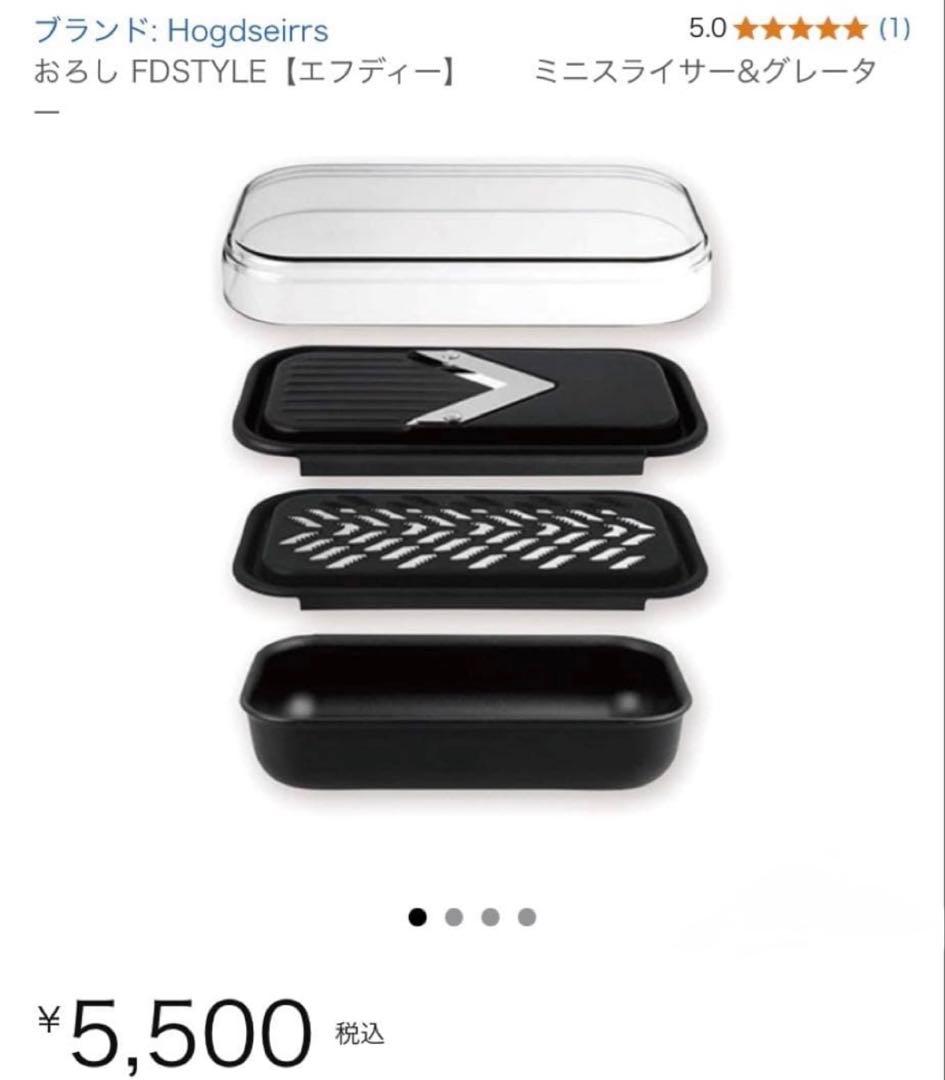This screenshot has height=1080, width=945.
Task: Open the Hogdseirrs brand link
Action: coord(181,31)
